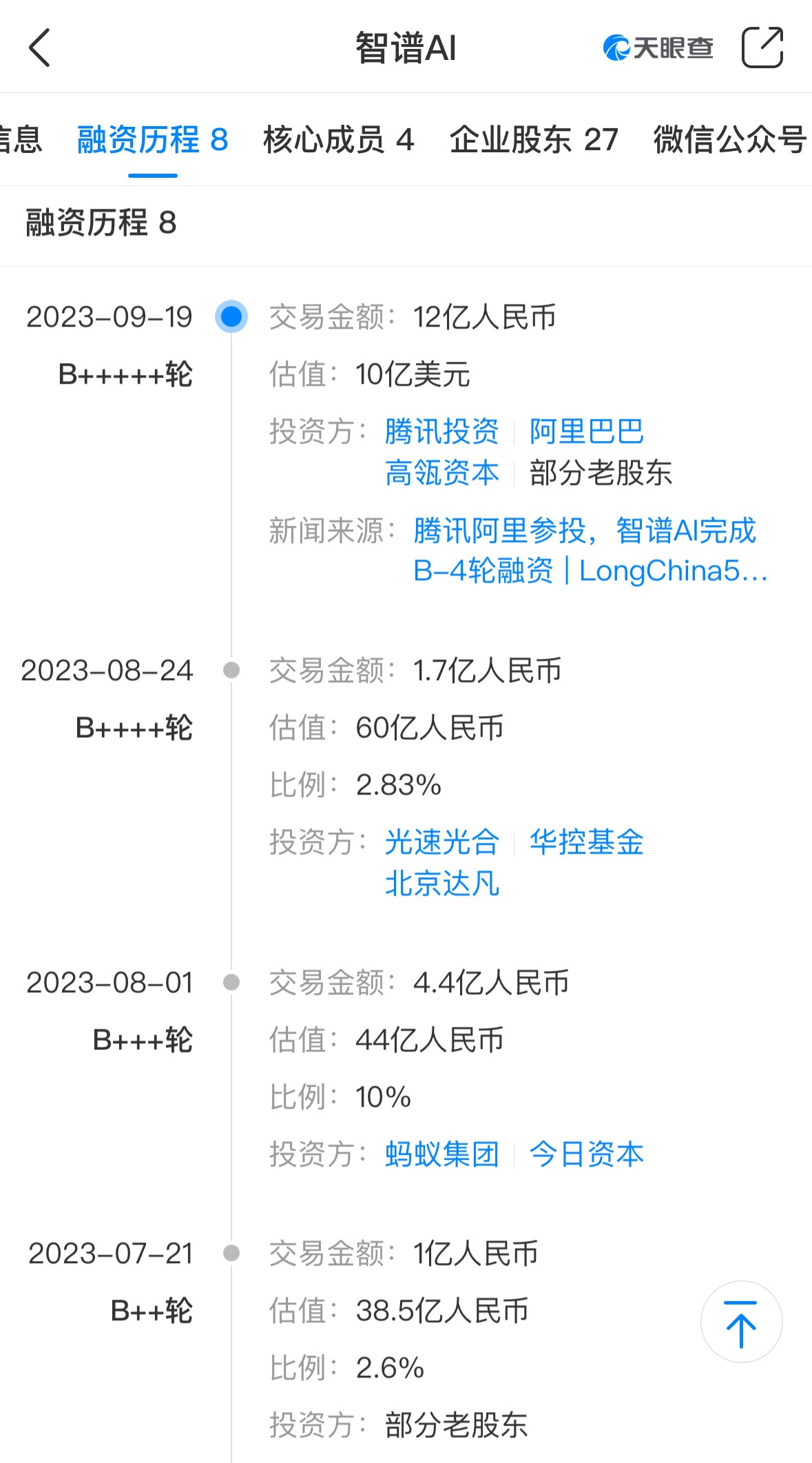Switch to the 企业股东 27 tab
Viewport: 812px width, 1463px height.
coord(534,140)
